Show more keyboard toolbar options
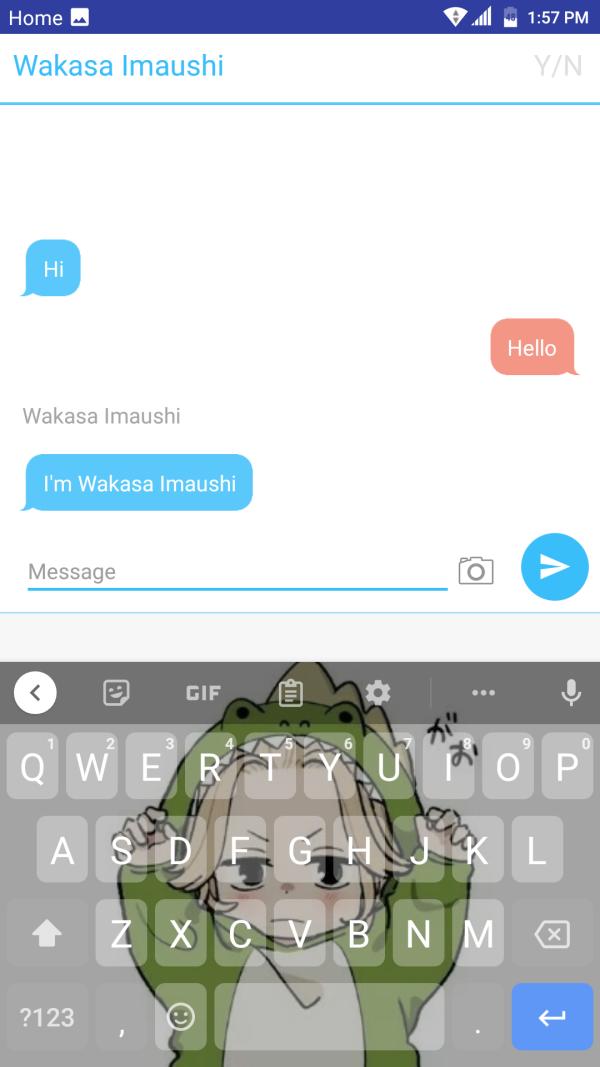Image resolution: width=600 pixels, height=1067 pixels. (483, 692)
